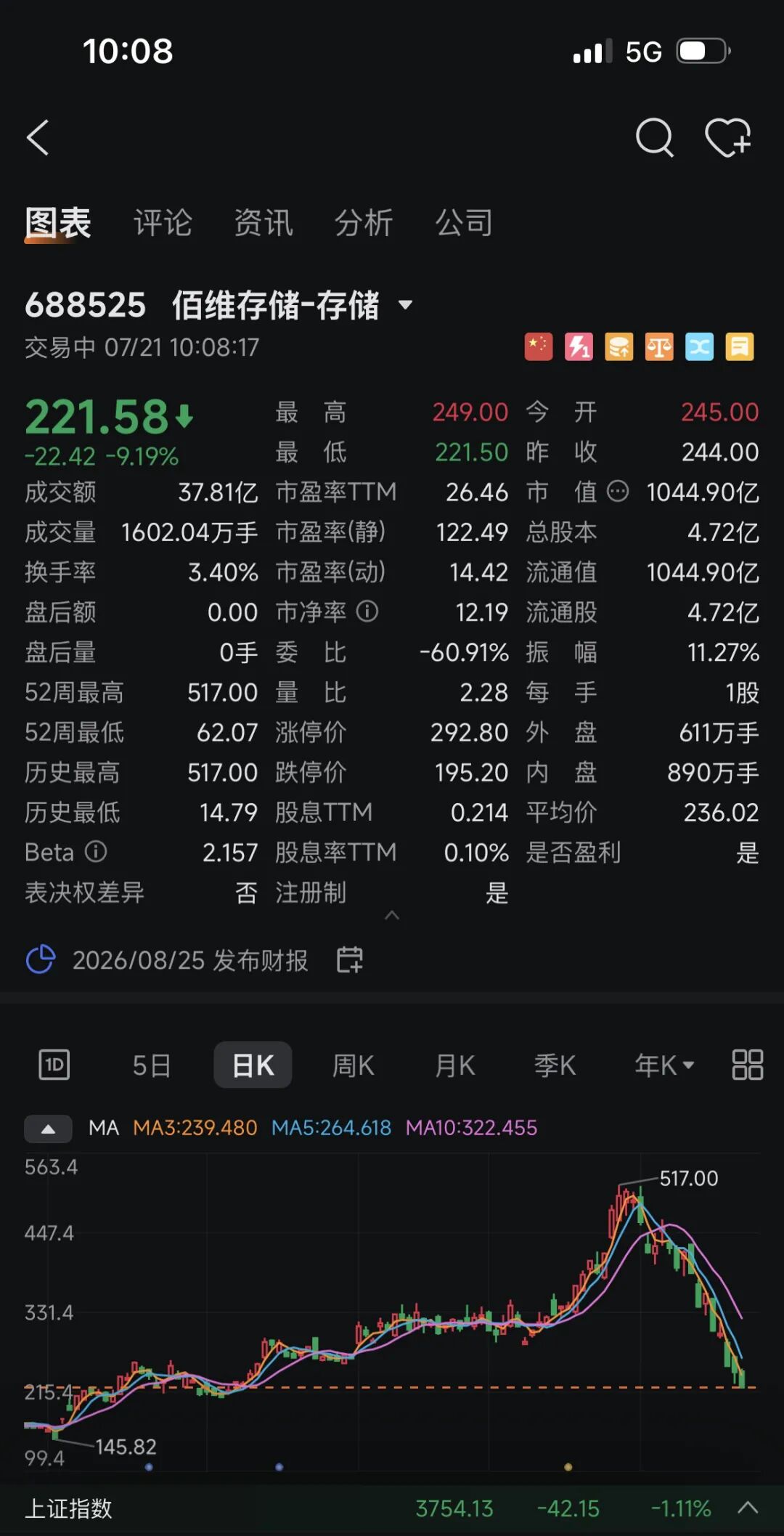The height and width of the screenshot is (1536, 784).
Task: Add this stock to the watchlist
Action: 728,137
